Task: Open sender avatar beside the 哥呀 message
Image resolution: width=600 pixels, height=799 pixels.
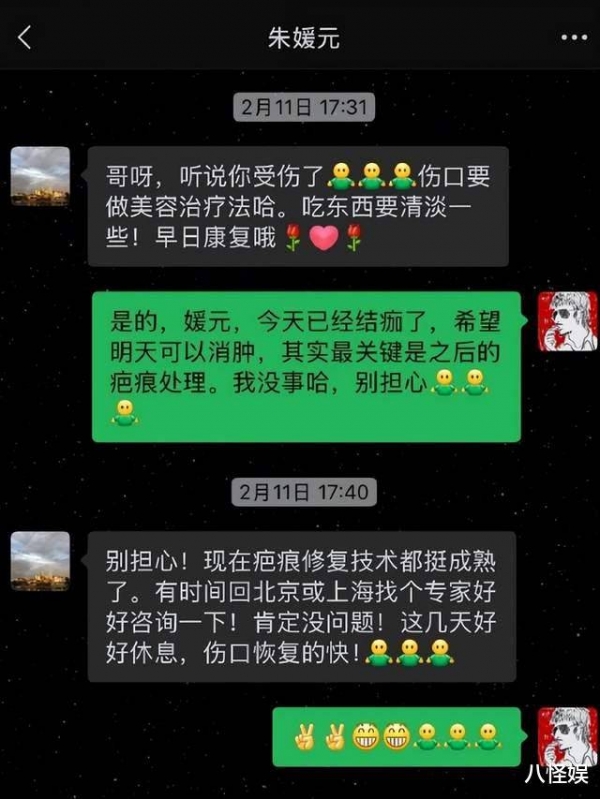Action: point(41,176)
